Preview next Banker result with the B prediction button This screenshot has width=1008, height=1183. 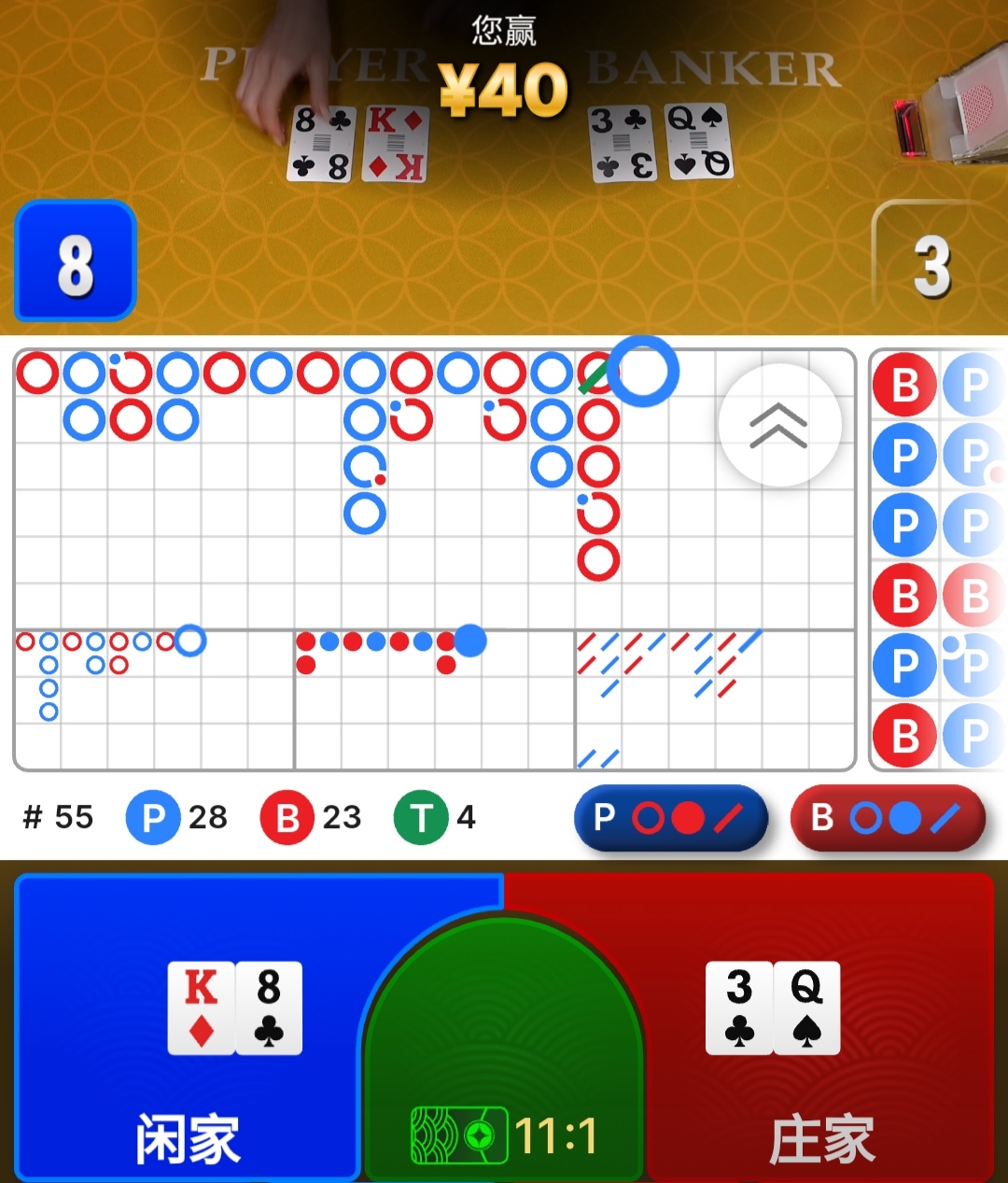[x=888, y=818]
